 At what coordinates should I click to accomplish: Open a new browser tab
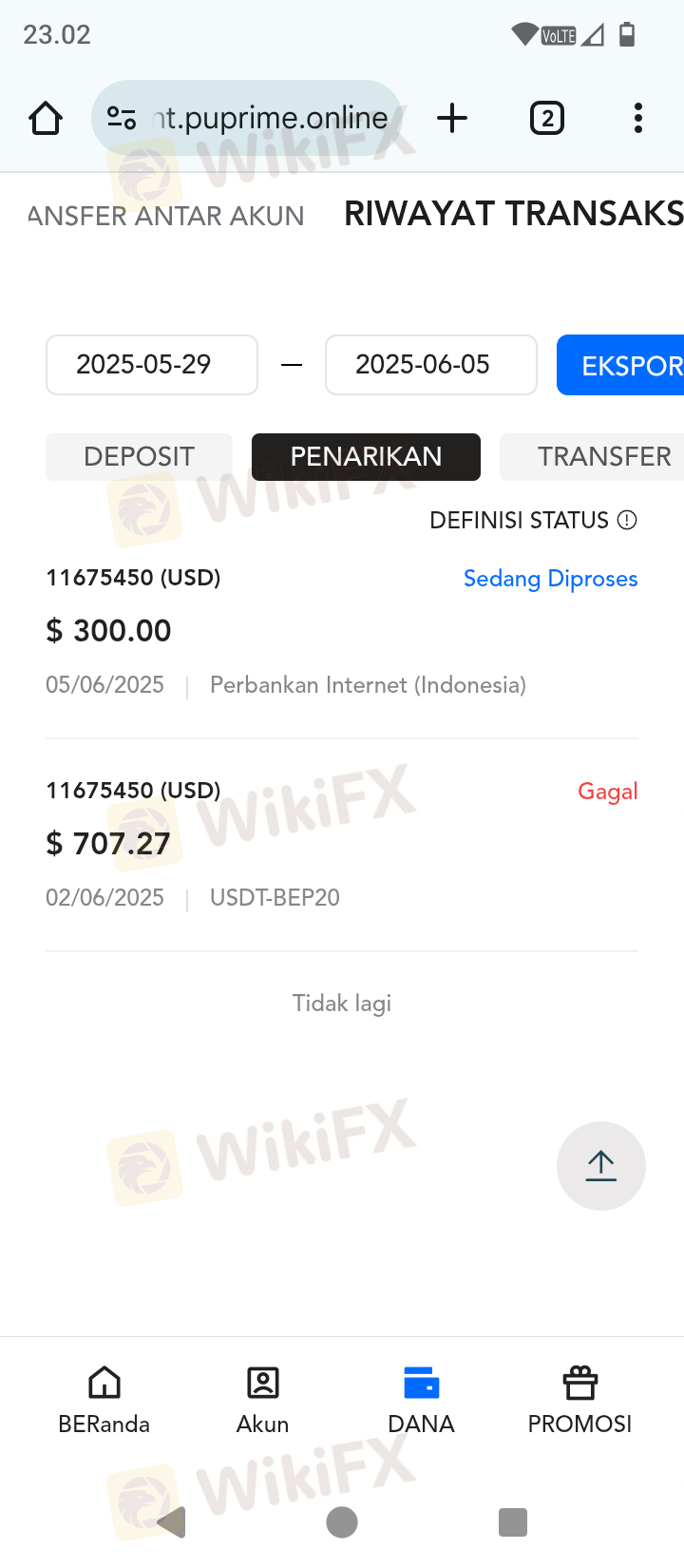pyautogui.click(x=452, y=118)
